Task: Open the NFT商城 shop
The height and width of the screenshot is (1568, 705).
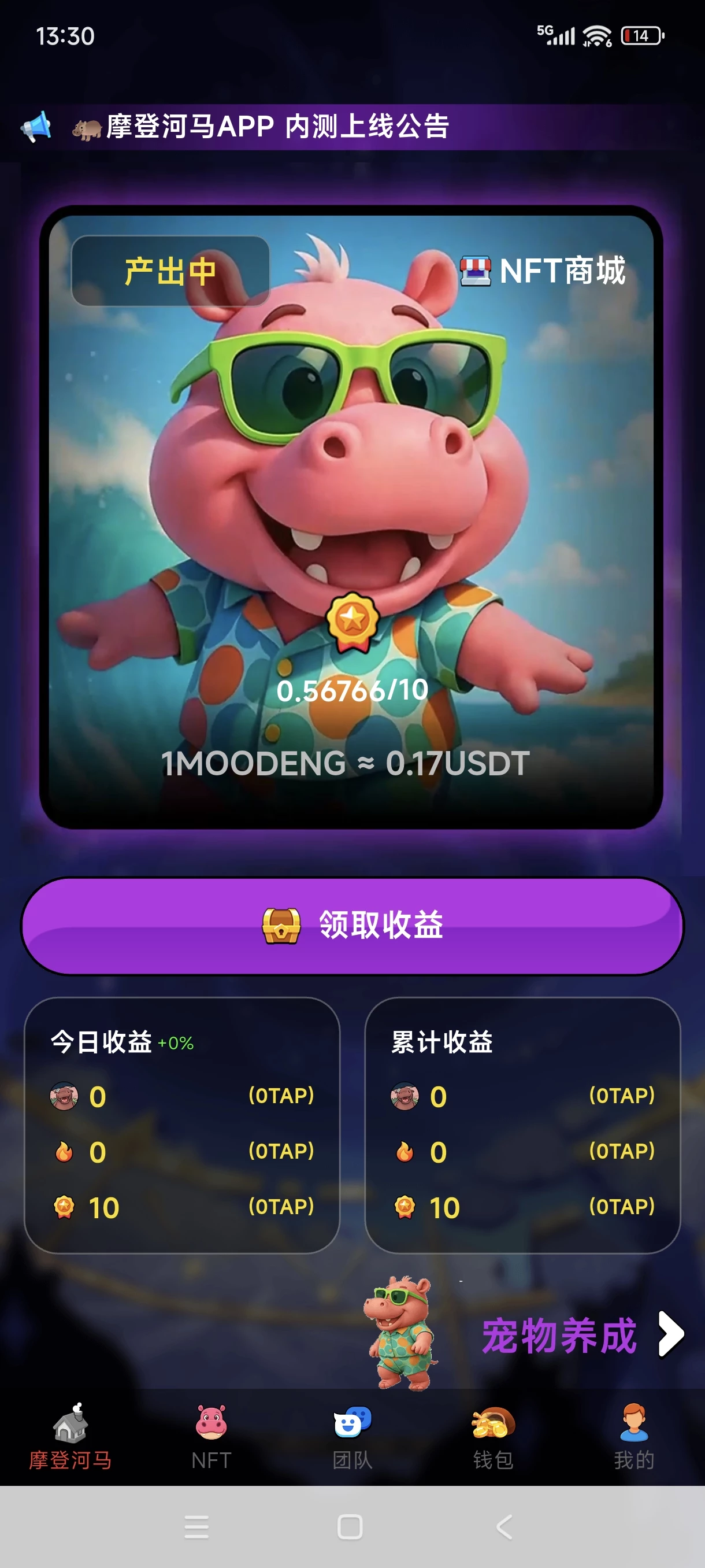Action: coord(543,271)
